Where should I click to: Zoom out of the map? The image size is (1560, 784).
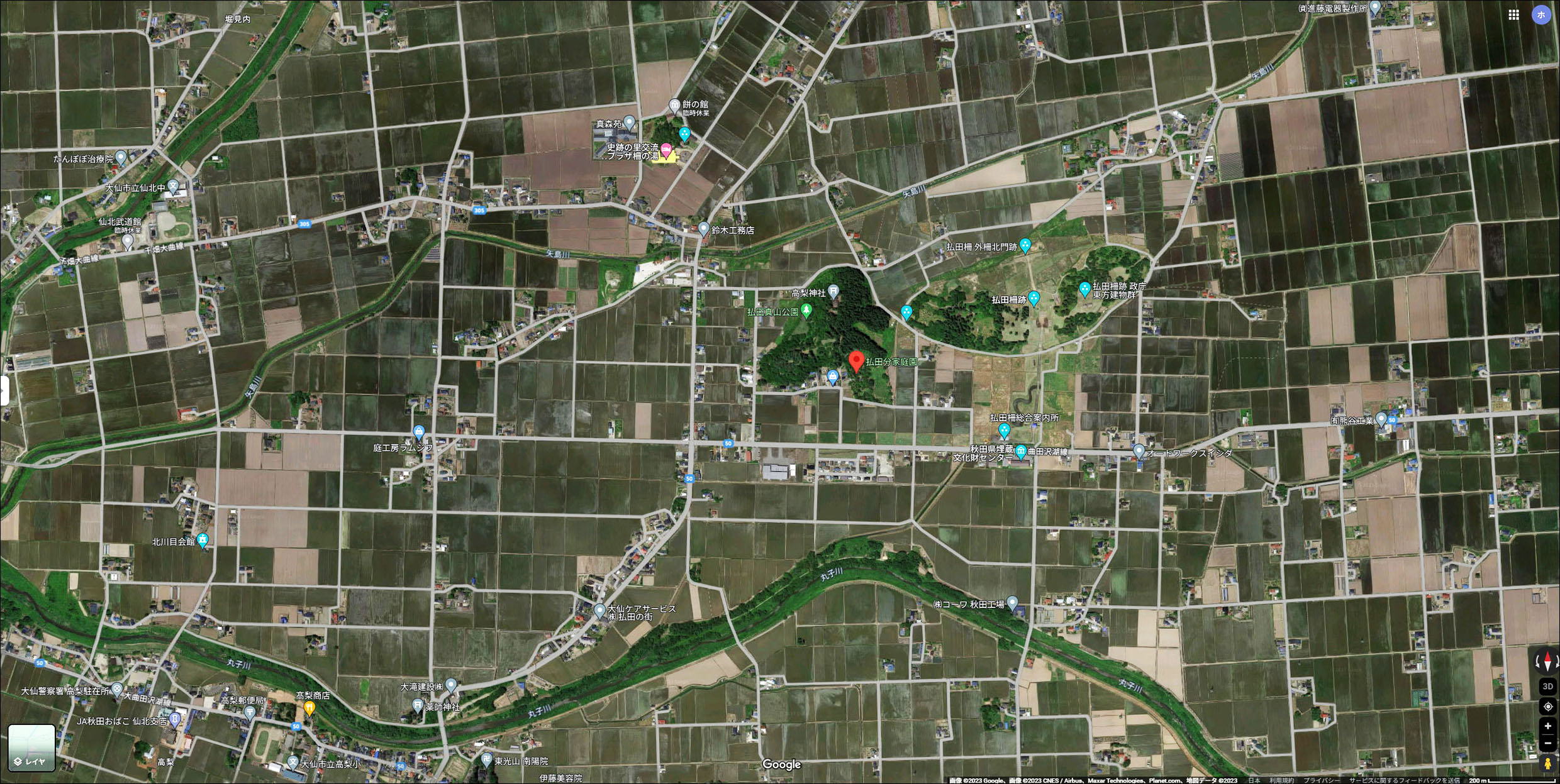1547,744
